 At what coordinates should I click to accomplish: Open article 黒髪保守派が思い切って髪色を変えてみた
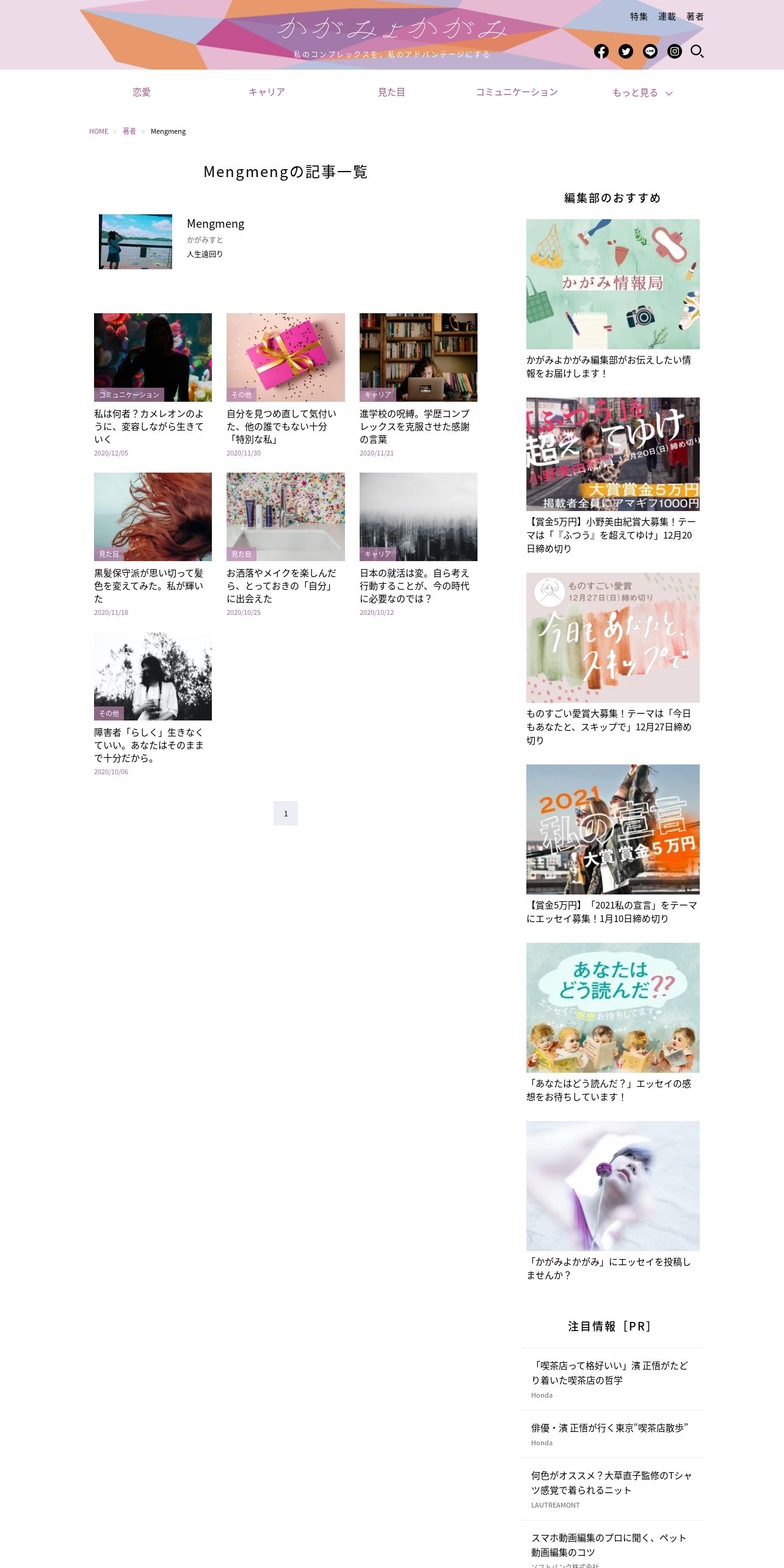tap(149, 586)
